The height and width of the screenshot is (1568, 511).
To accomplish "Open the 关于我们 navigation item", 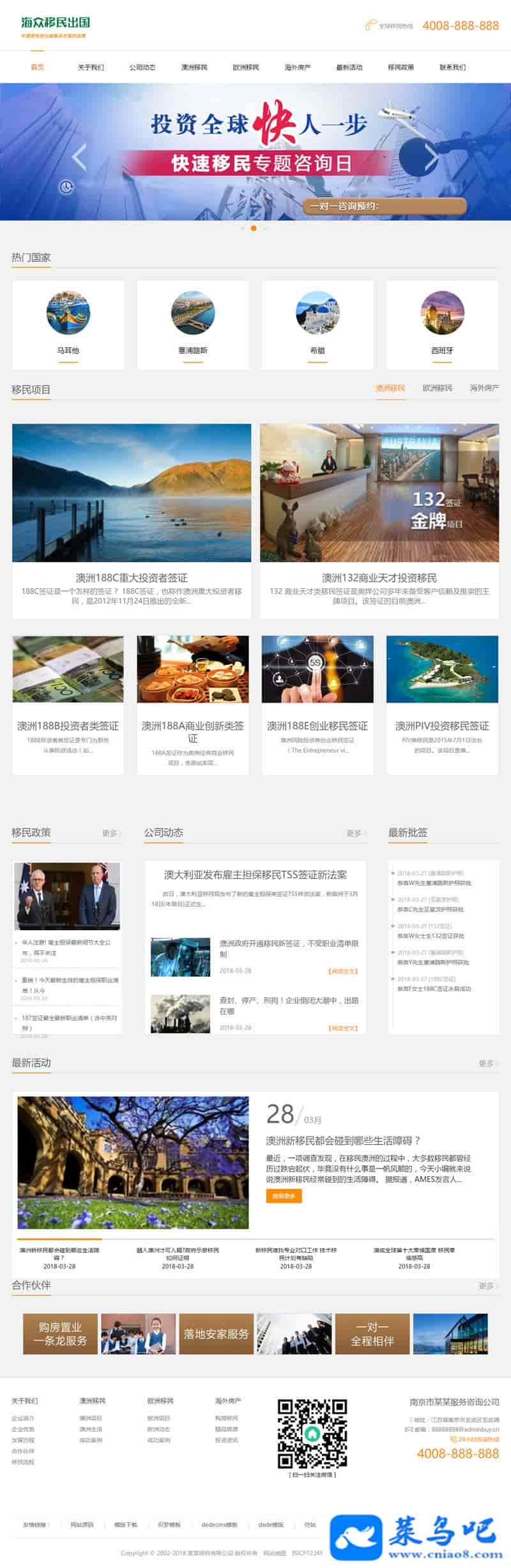I will (x=90, y=67).
